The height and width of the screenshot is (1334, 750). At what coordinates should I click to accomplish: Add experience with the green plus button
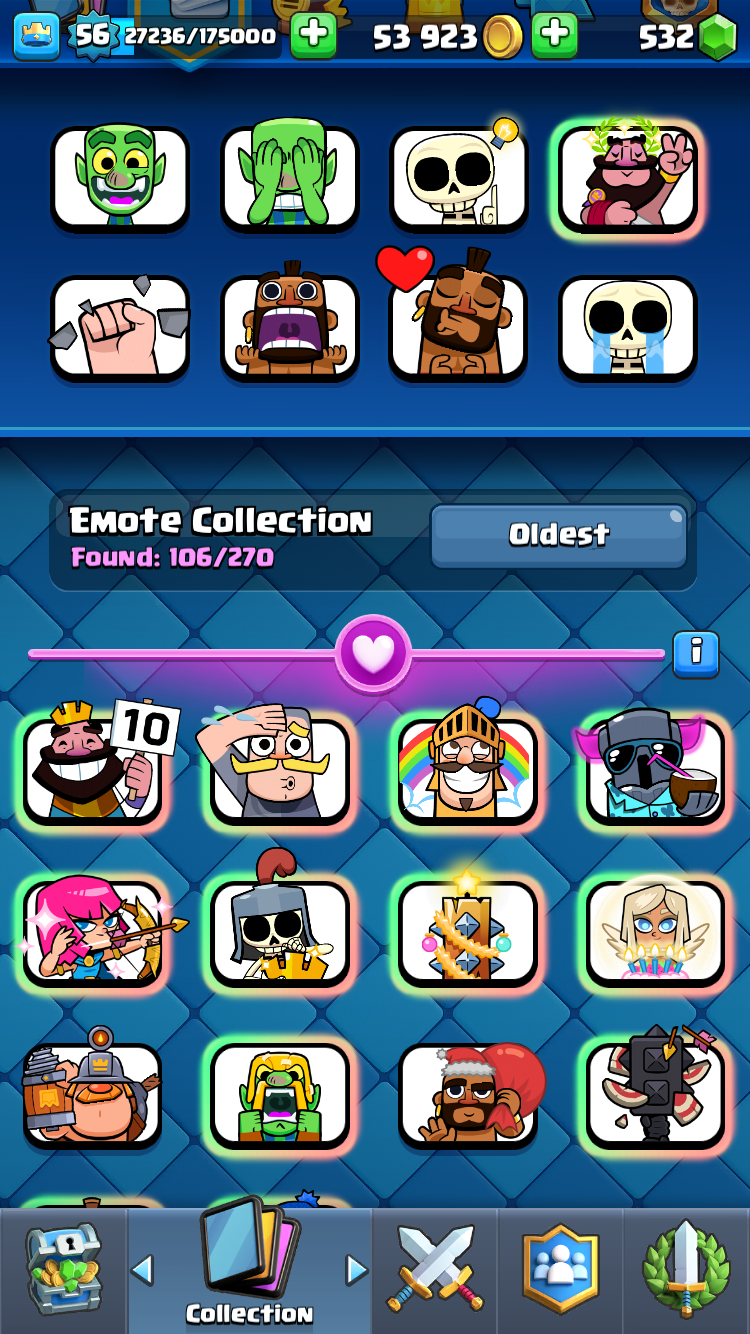pyautogui.click(x=313, y=36)
